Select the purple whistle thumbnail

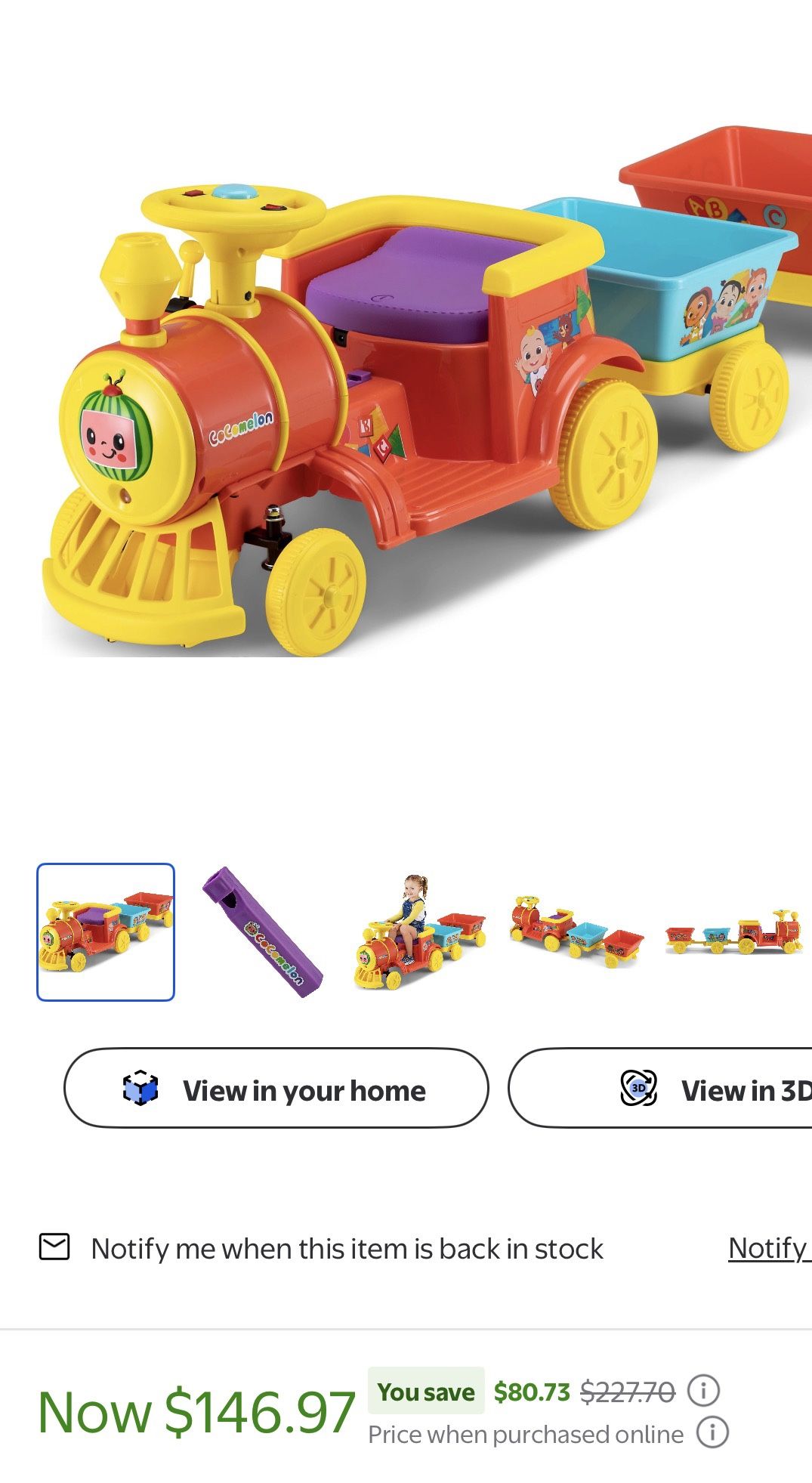point(263,932)
